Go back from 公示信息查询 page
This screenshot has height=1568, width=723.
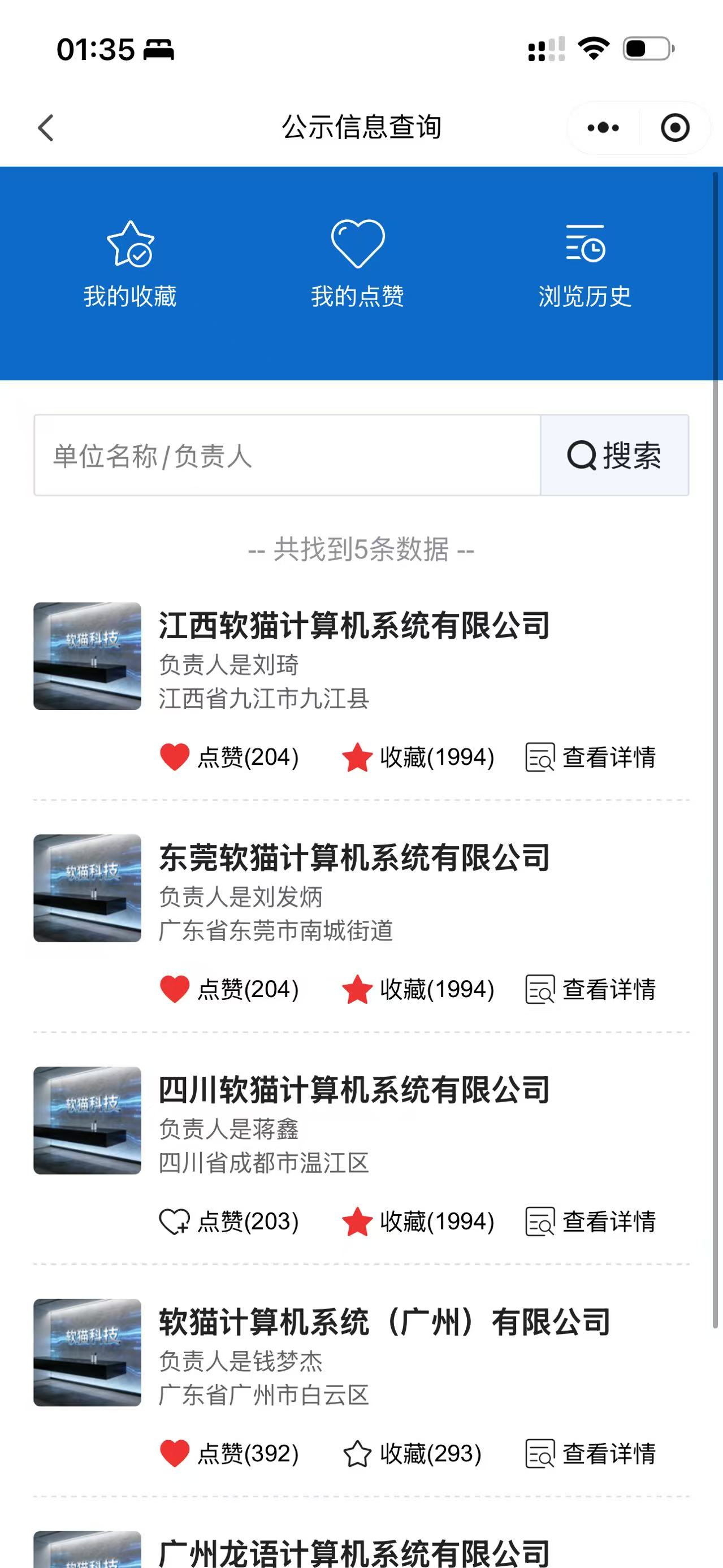[x=46, y=128]
